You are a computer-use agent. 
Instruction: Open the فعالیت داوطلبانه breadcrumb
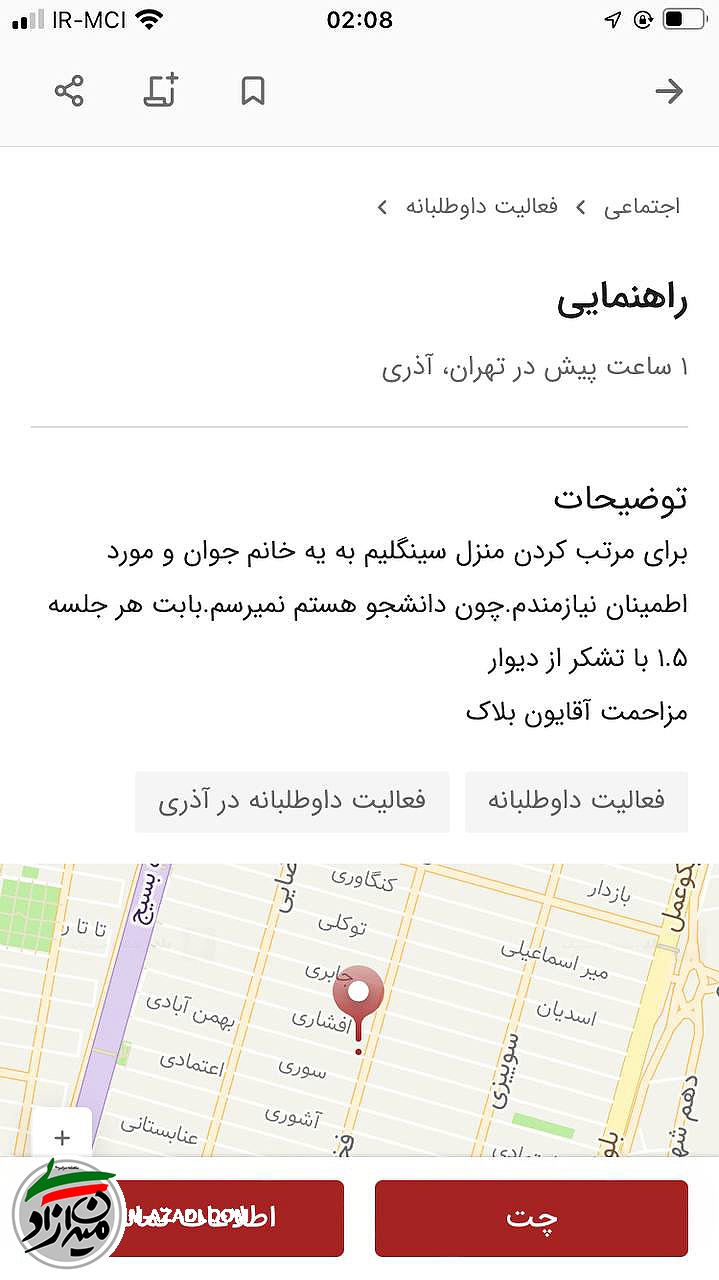[x=481, y=207]
